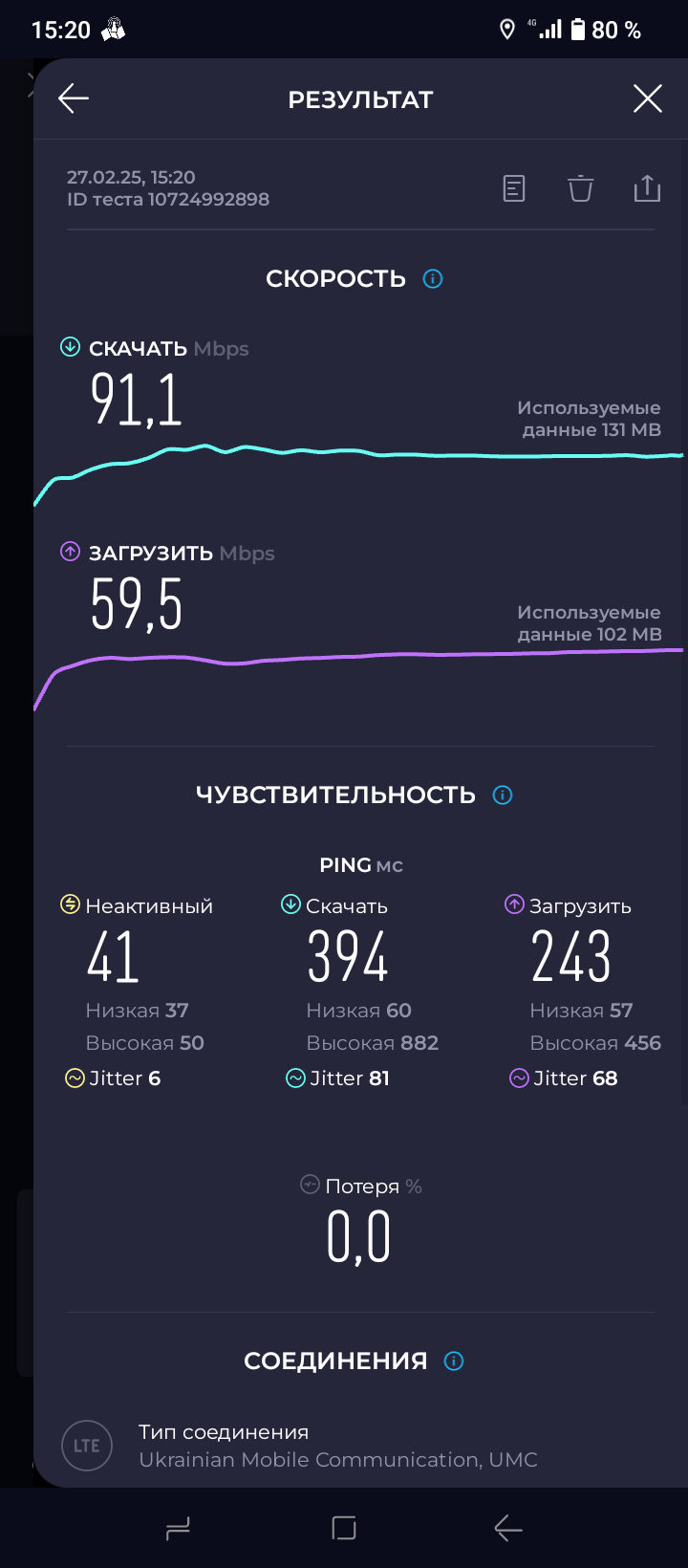Show info about Чувствительность
688x1568 pixels.
503,795
